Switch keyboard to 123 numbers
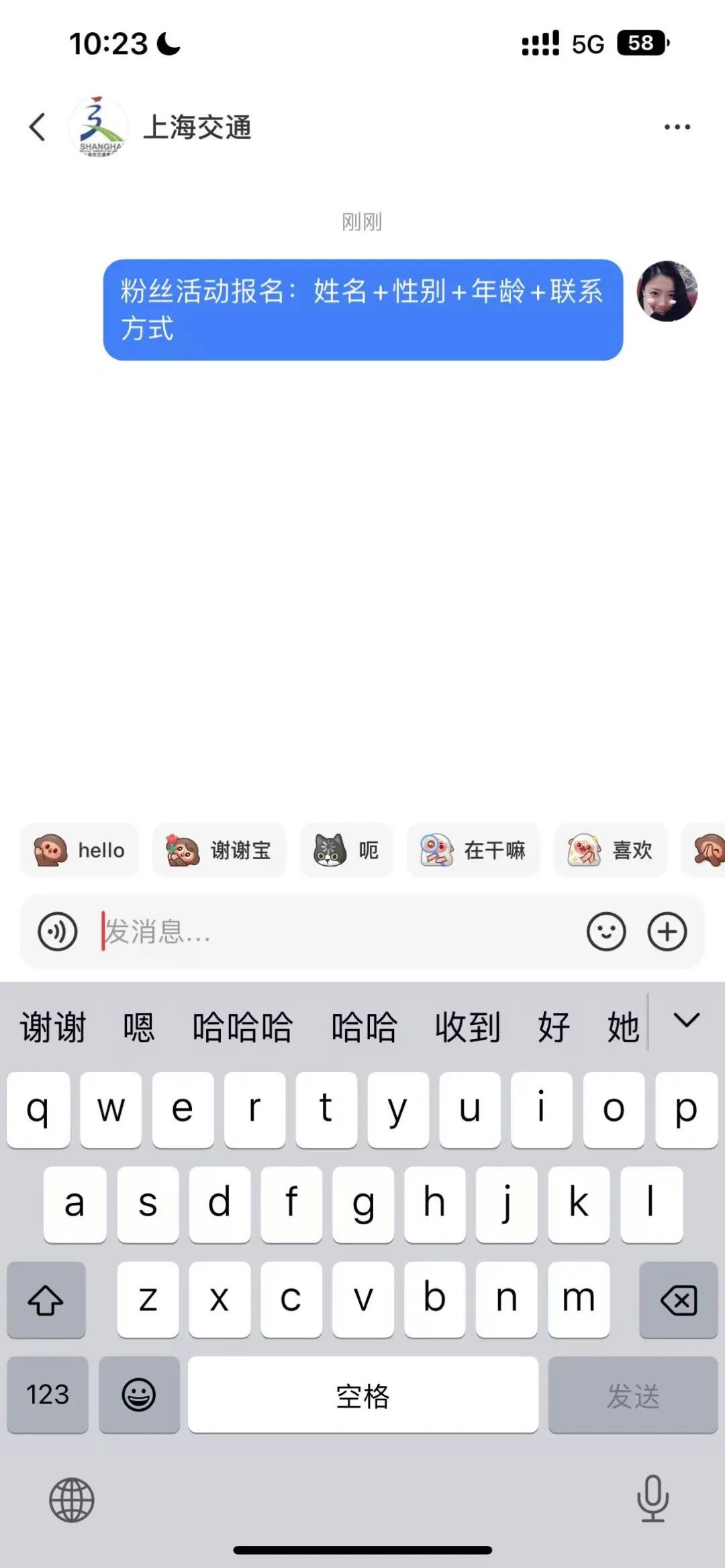725x1568 pixels. (48, 1395)
